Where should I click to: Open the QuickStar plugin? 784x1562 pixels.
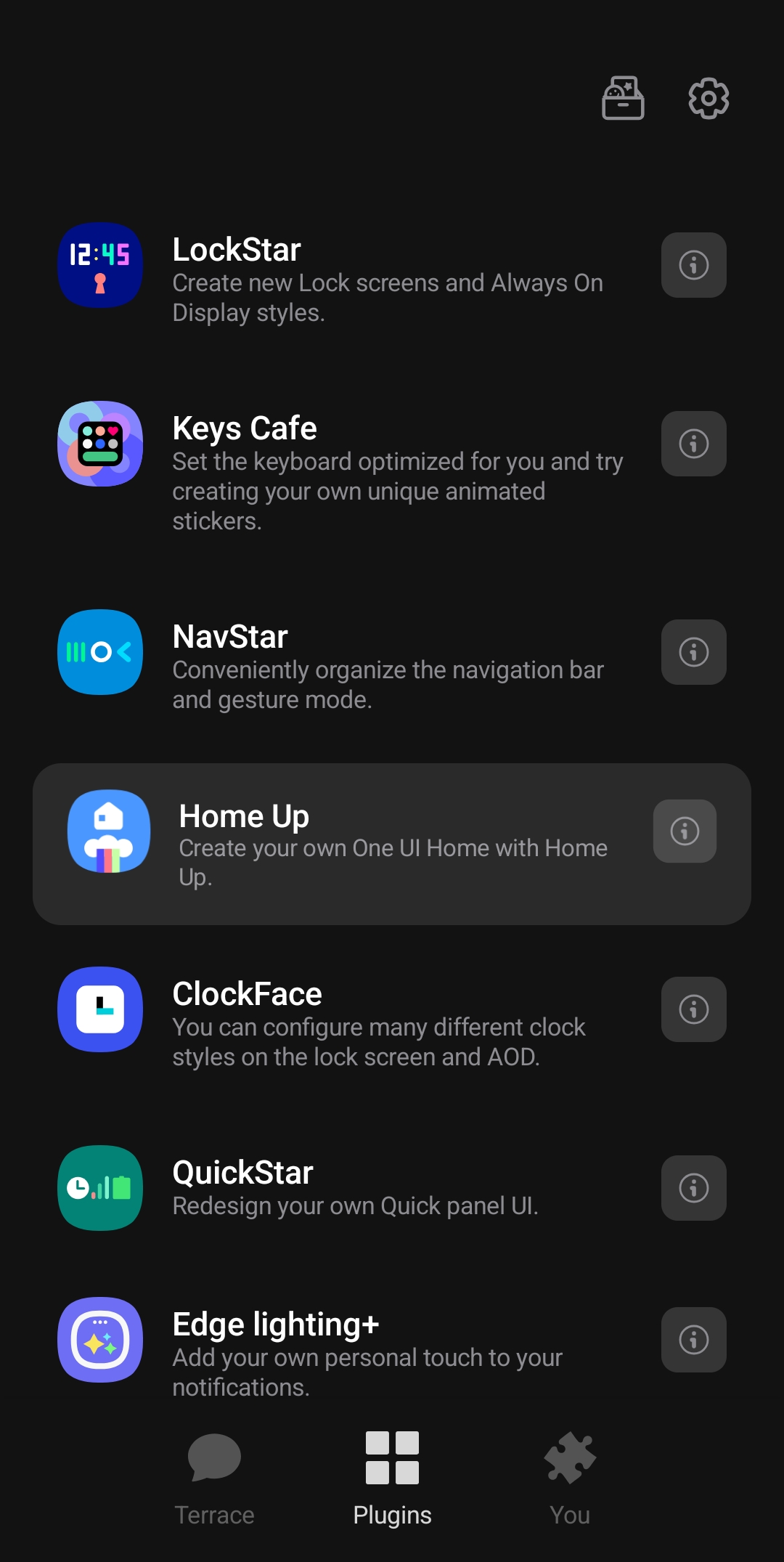(x=348, y=1187)
